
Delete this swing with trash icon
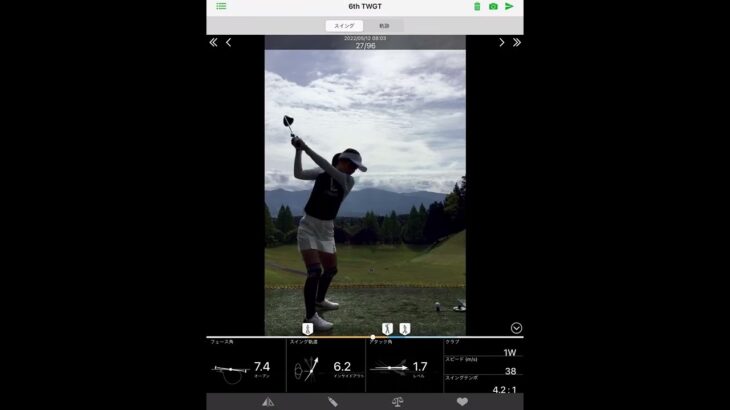[x=477, y=6]
